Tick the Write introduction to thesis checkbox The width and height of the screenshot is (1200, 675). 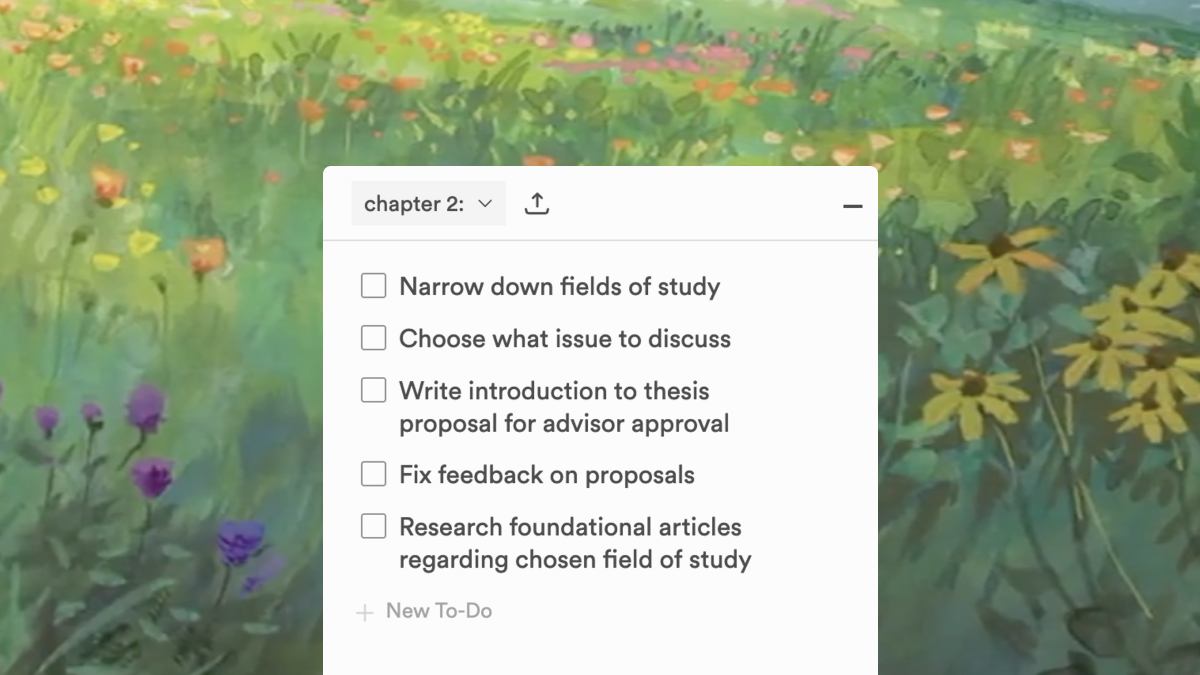373,390
